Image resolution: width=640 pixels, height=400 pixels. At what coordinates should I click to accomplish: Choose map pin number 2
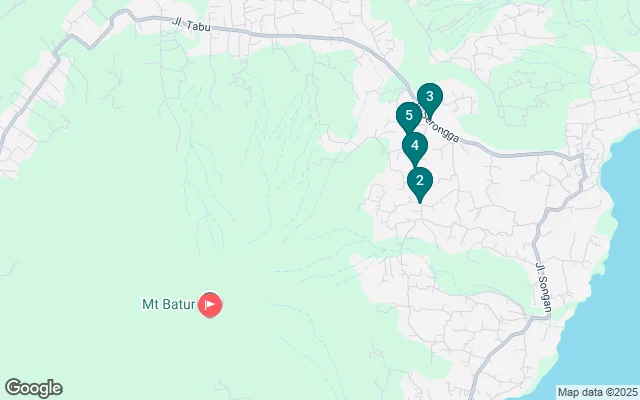[419, 181]
